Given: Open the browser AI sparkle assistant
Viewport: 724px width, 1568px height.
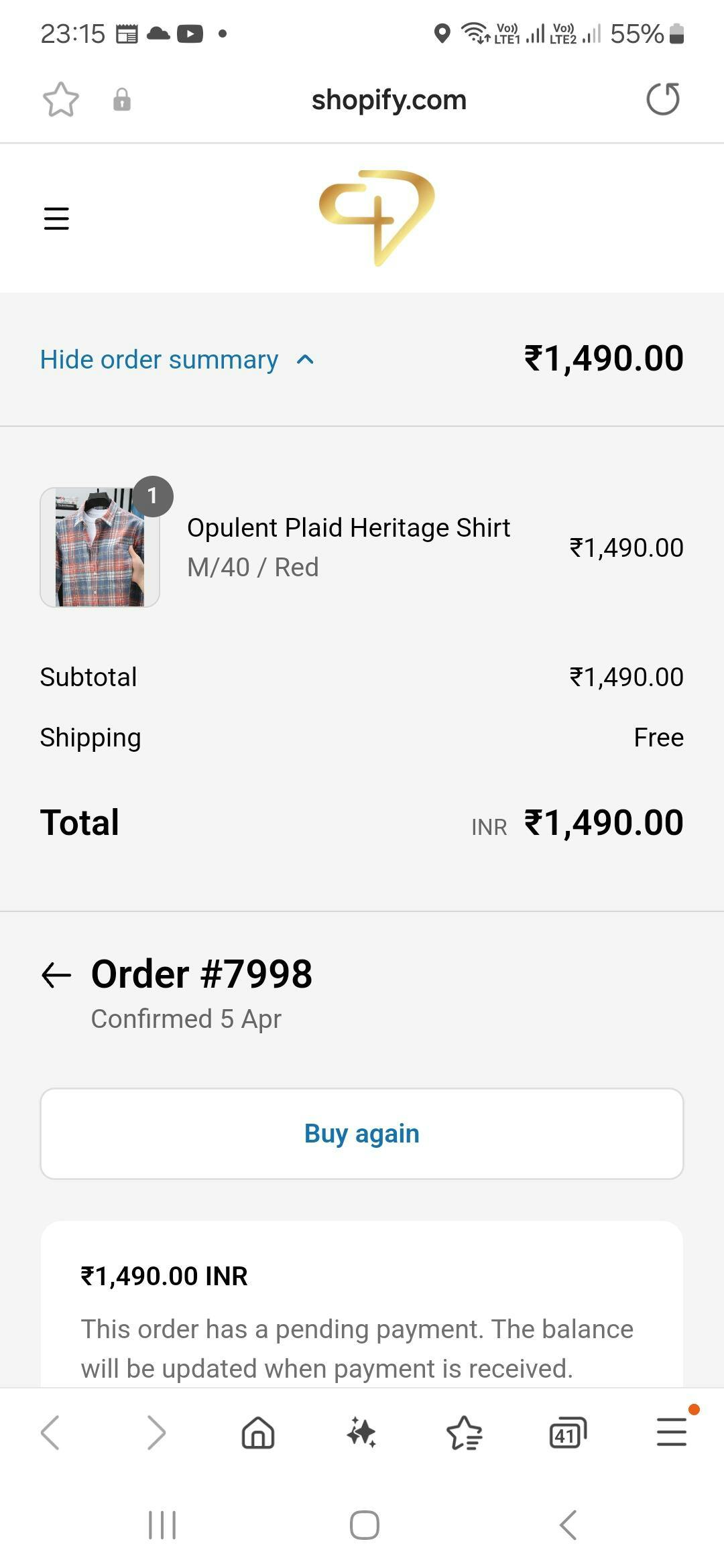Looking at the screenshot, I should [x=361, y=1433].
